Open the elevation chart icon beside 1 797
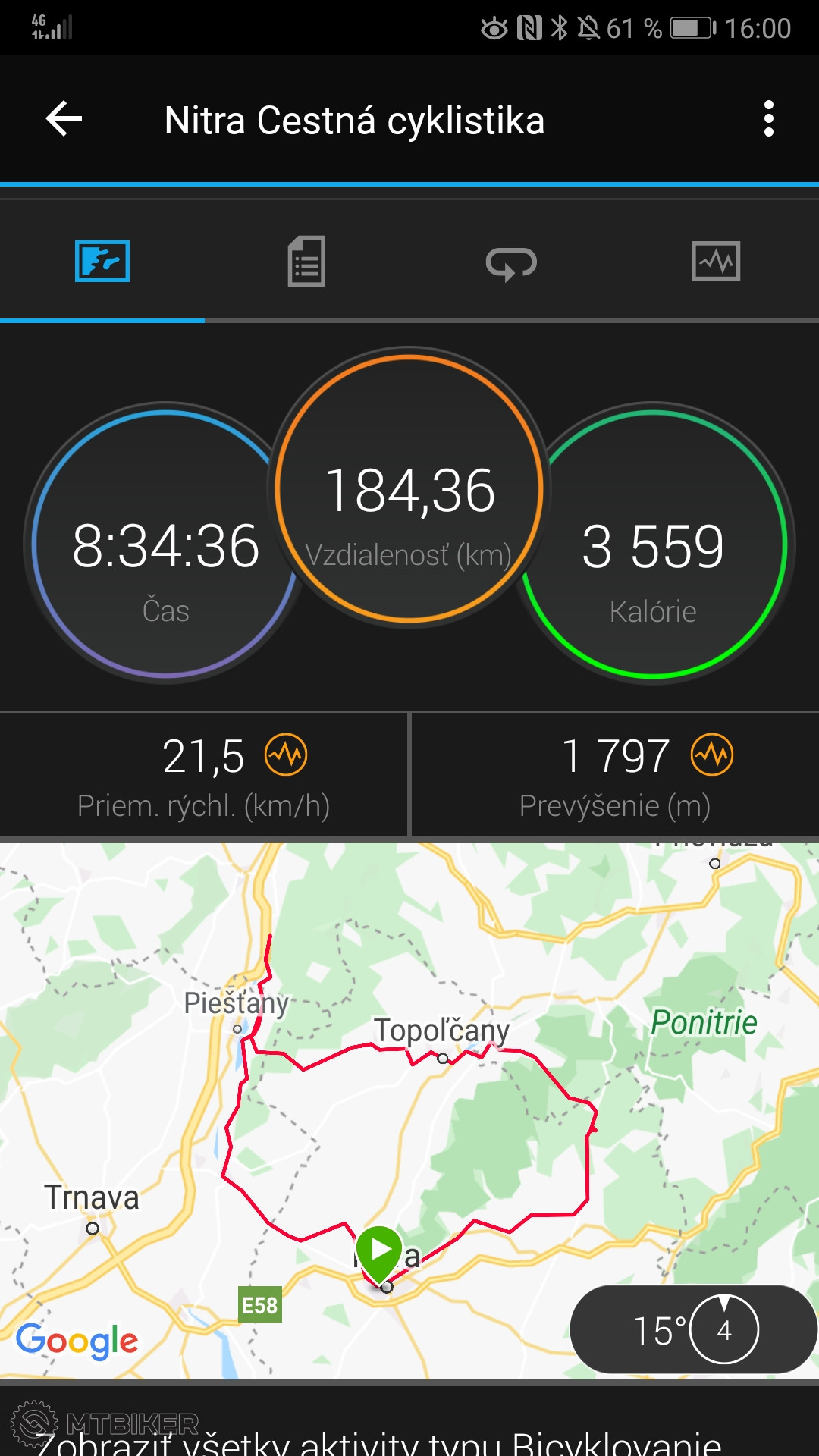The width and height of the screenshot is (819, 1456). pos(712,755)
